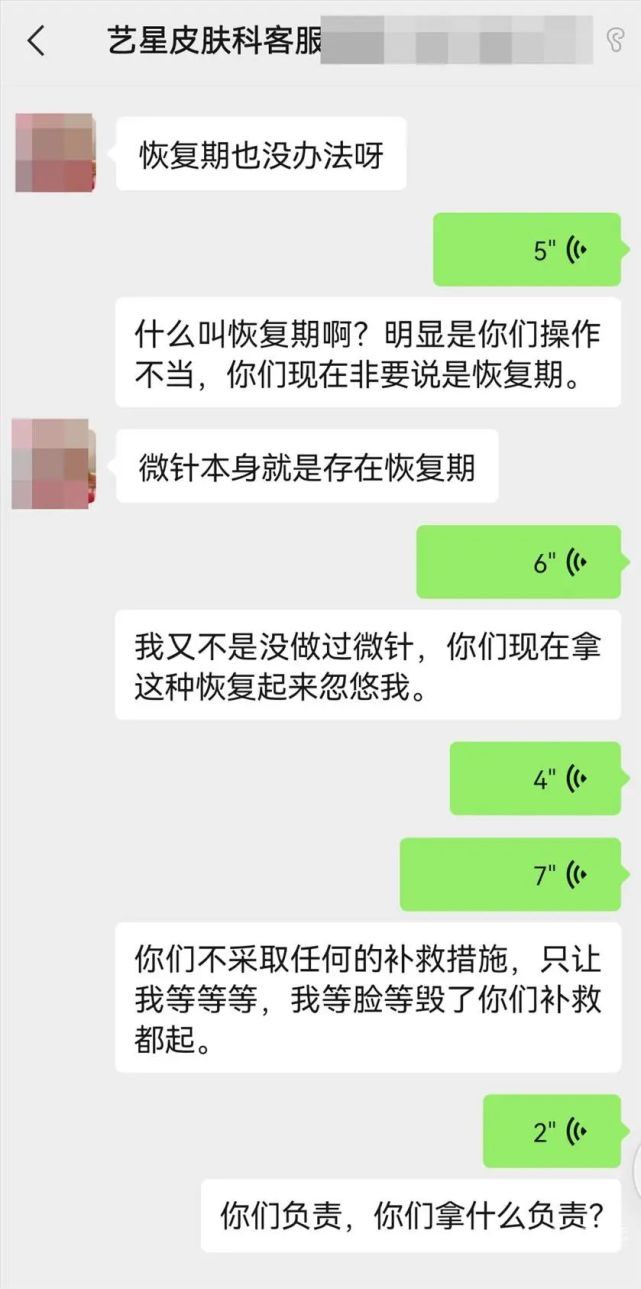Open avatar beside 恢复期也没办法呀 message
The image size is (641, 1289).
click(55, 152)
